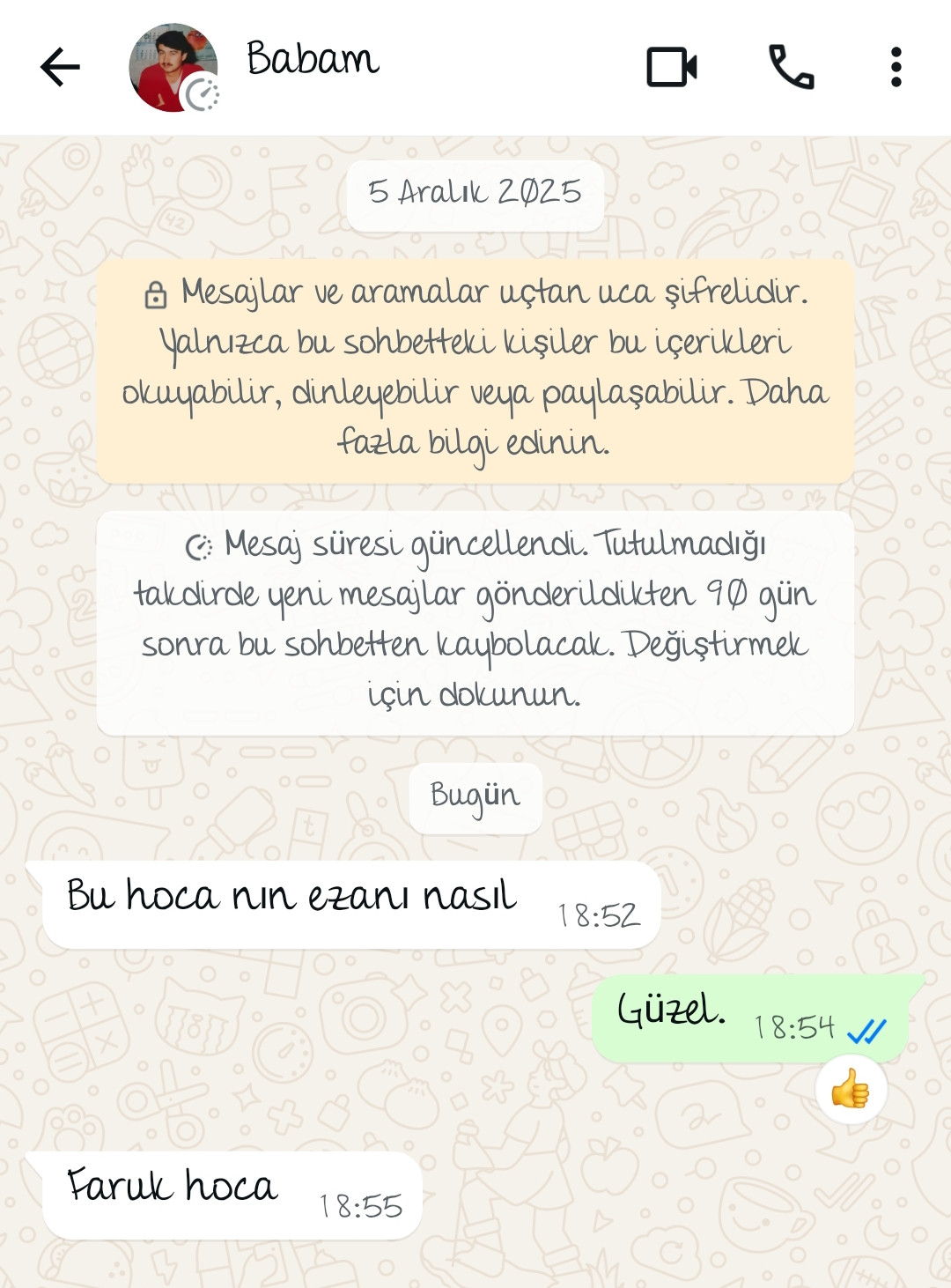Start a voice call with Babam
Image resolution: width=951 pixels, height=1288 pixels.
click(x=791, y=67)
